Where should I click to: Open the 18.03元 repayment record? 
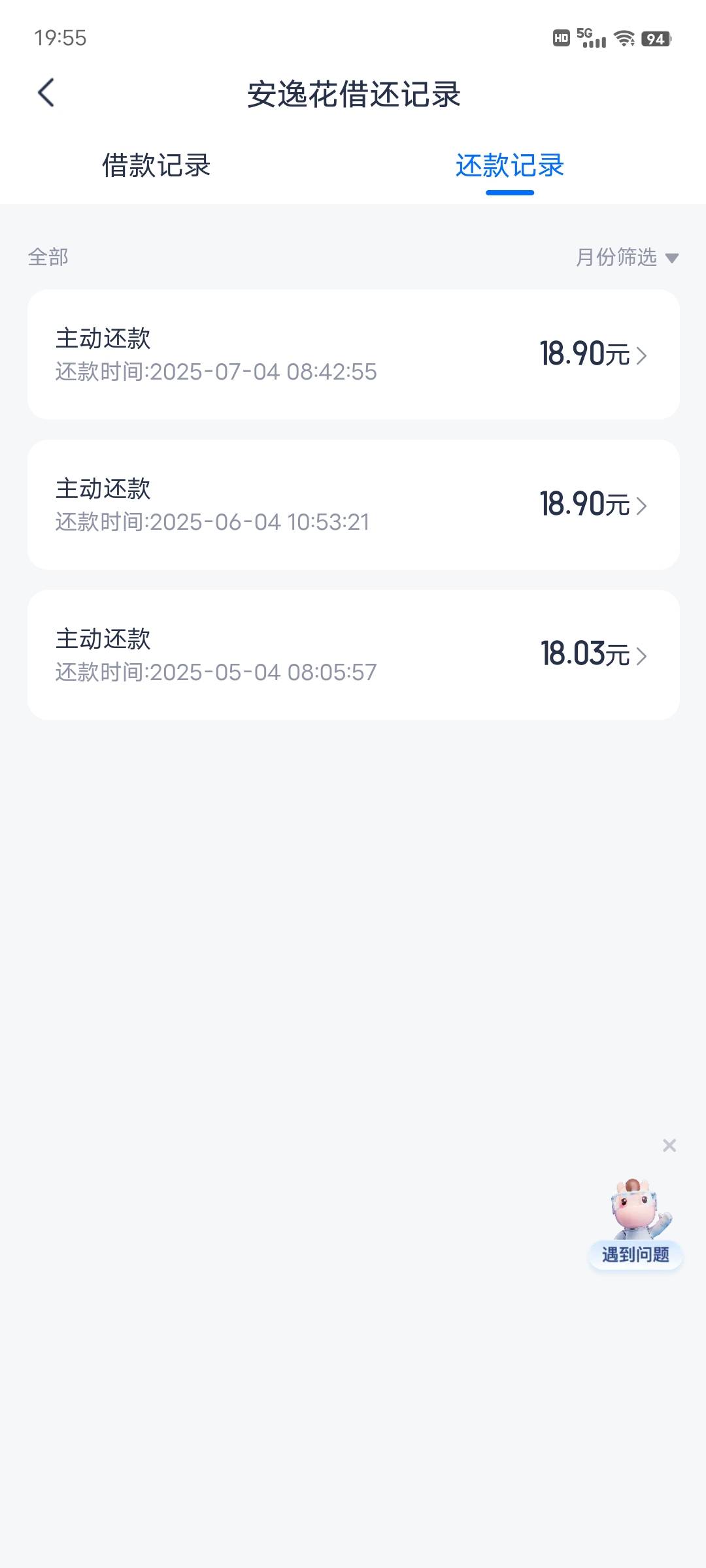(x=354, y=655)
